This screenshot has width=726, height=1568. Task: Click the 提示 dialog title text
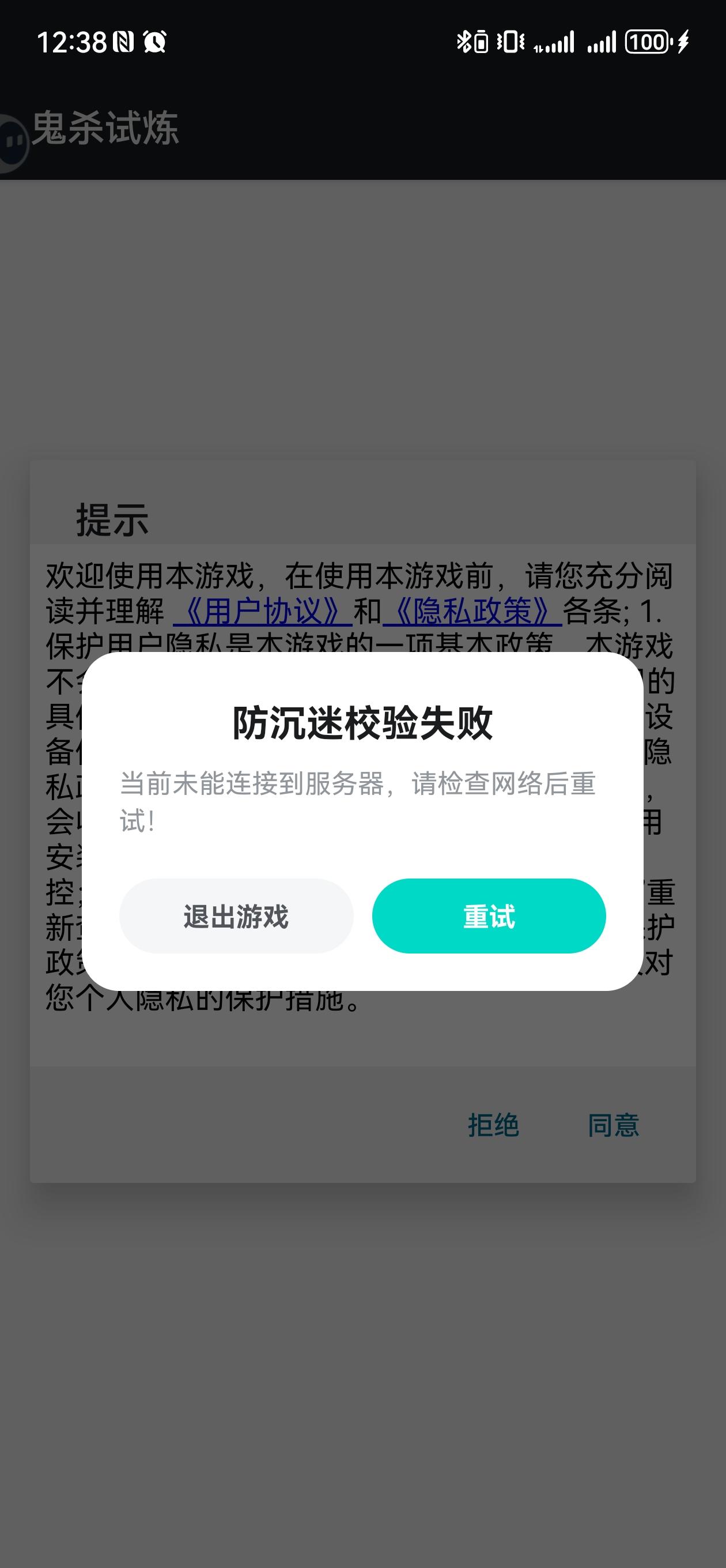pyautogui.click(x=112, y=518)
